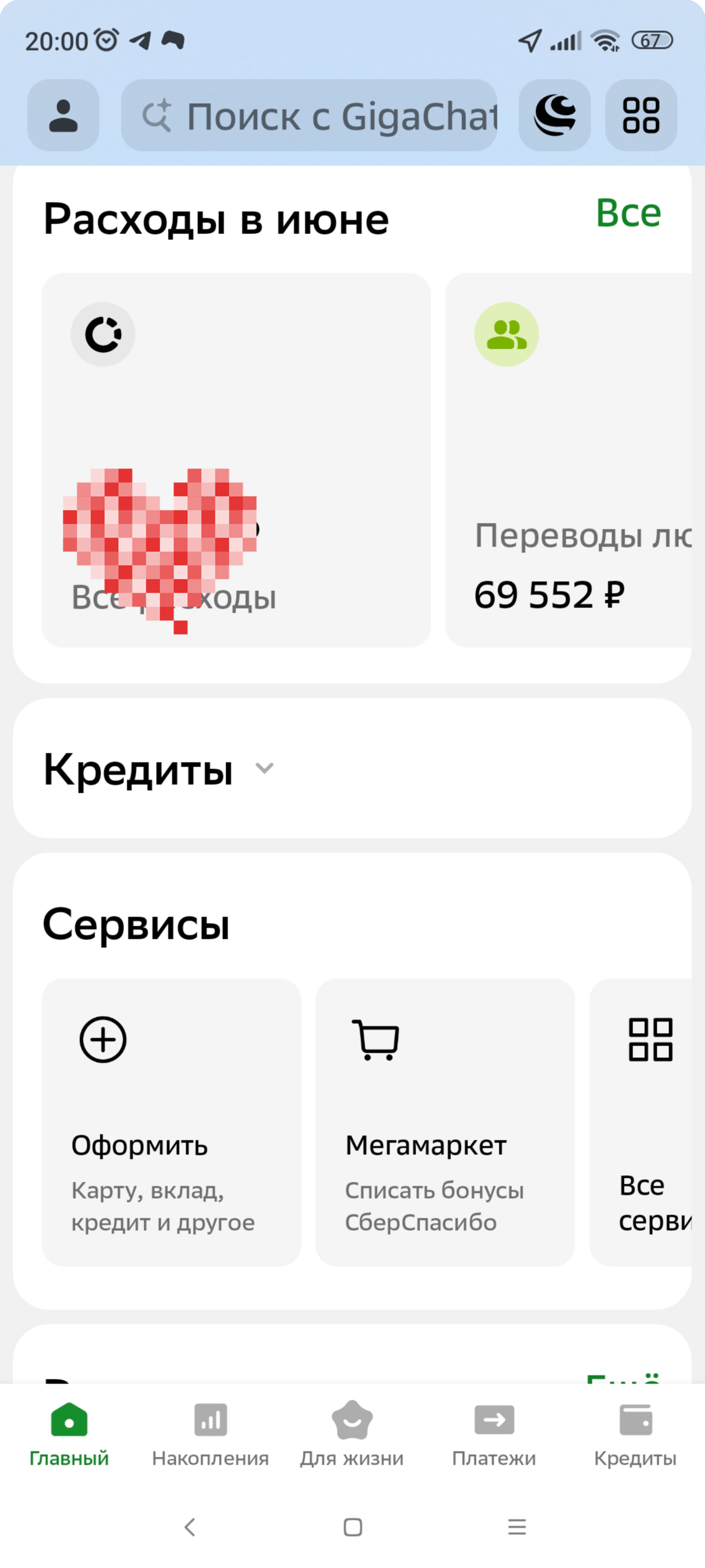Tap the GigaChat search field
The width and height of the screenshot is (705, 1568).
click(309, 115)
